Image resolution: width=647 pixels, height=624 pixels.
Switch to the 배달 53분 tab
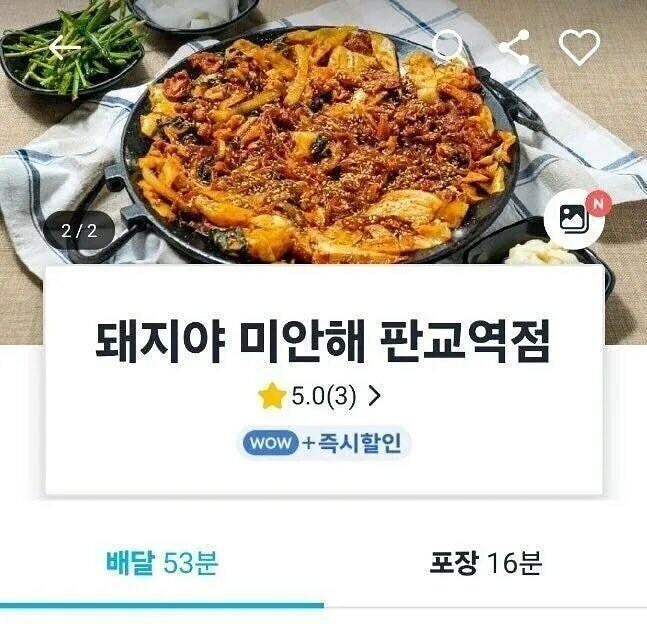[x=162, y=563]
